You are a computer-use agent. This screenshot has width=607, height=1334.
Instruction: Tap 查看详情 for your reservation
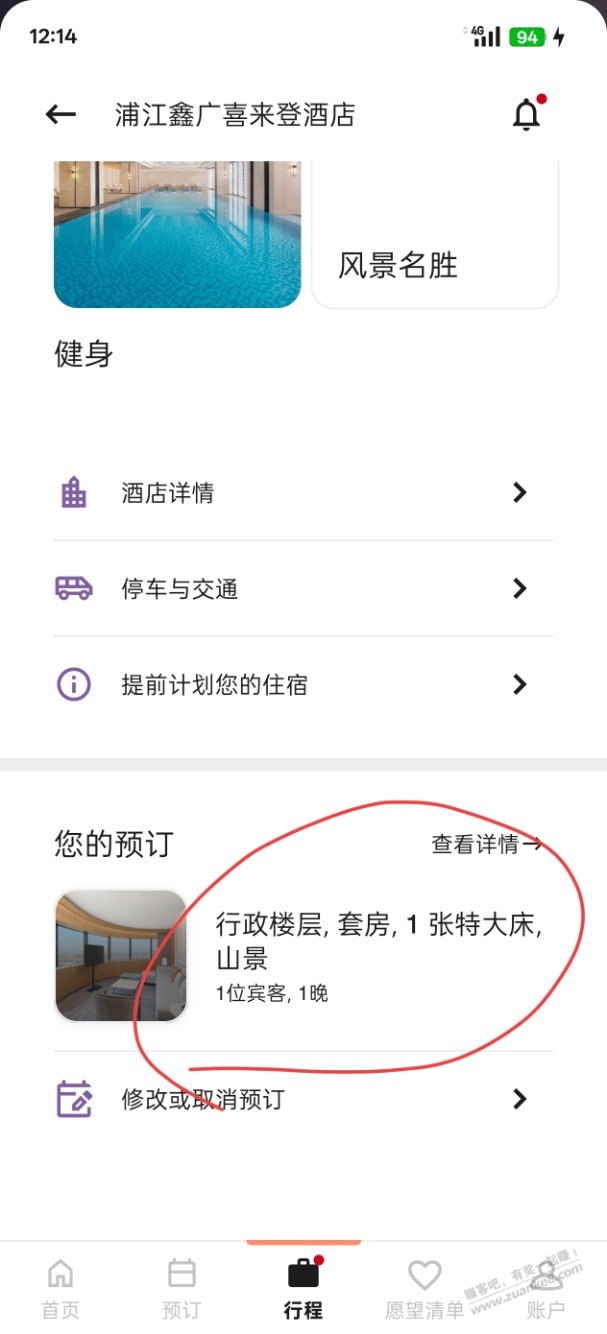tap(486, 845)
